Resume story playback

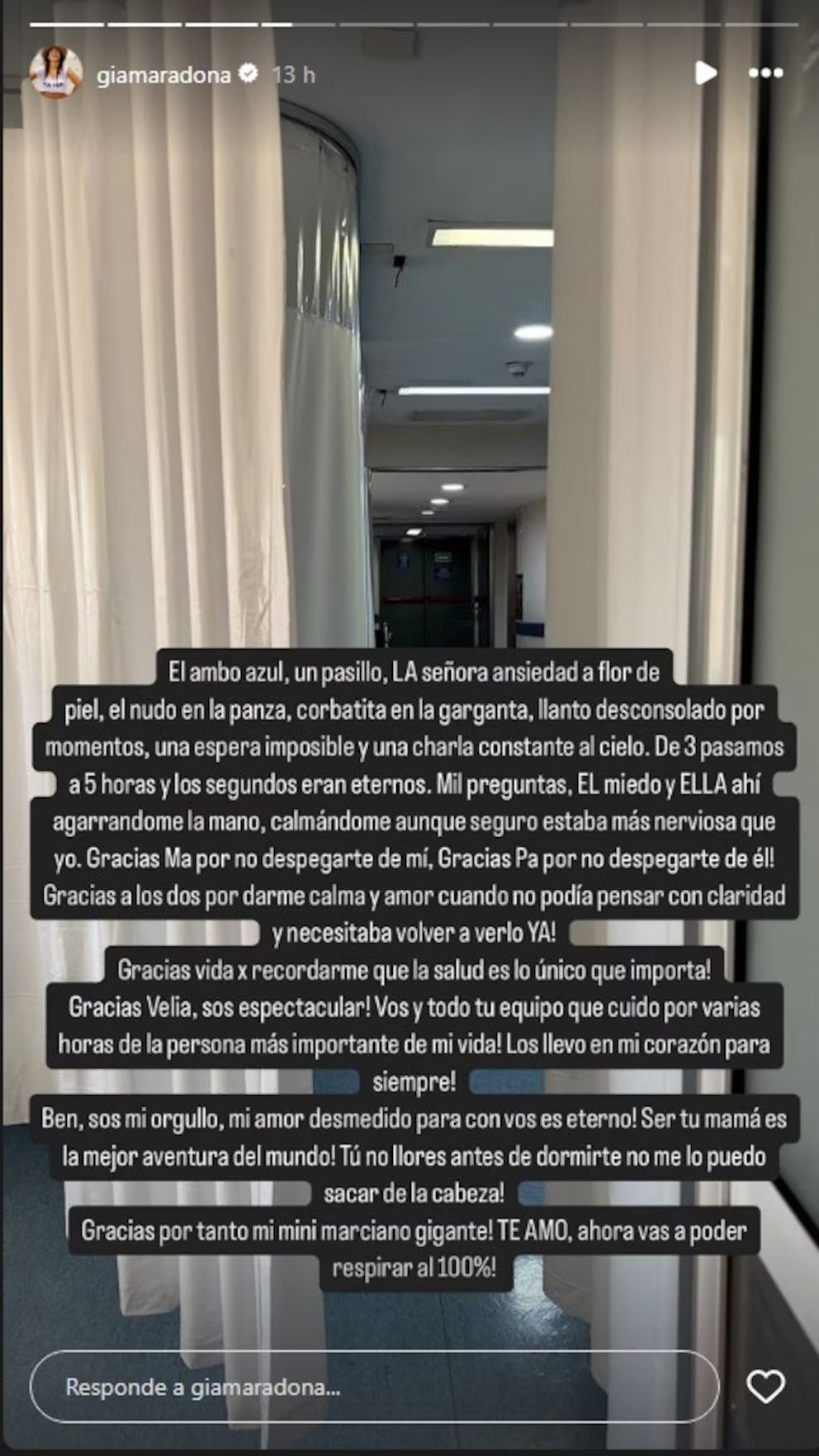pyautogui.click(x=706, y=73)
